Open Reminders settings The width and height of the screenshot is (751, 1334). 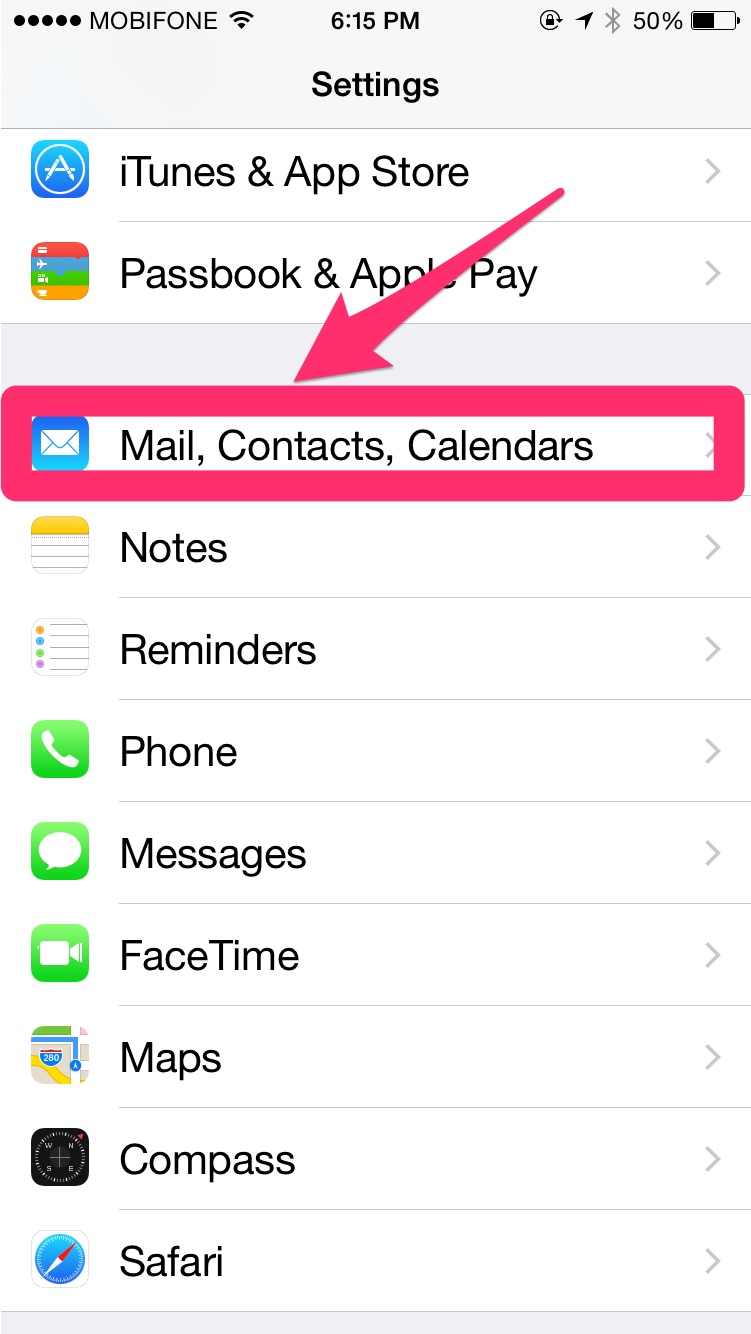click(218, 650)
